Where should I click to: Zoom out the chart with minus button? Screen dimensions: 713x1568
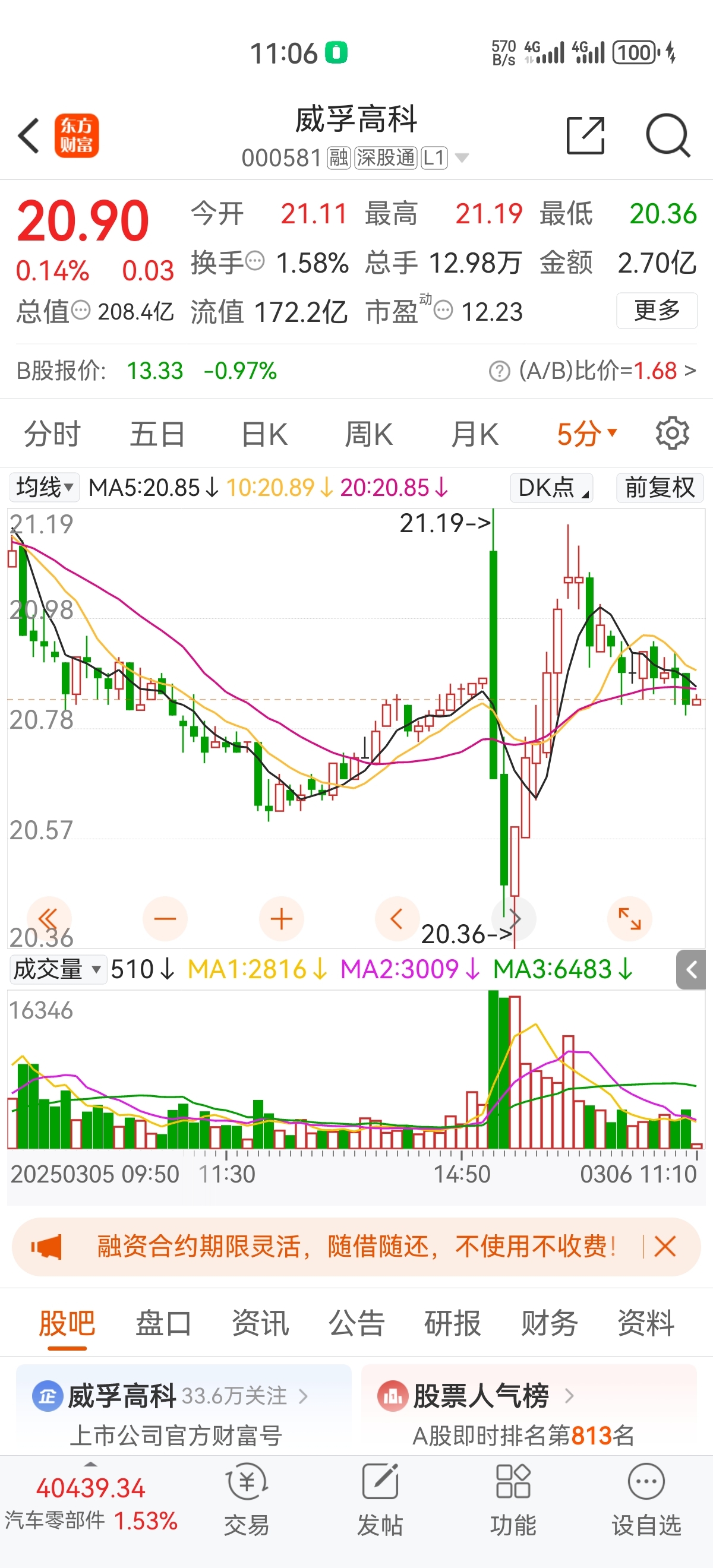tap(165, 918)
